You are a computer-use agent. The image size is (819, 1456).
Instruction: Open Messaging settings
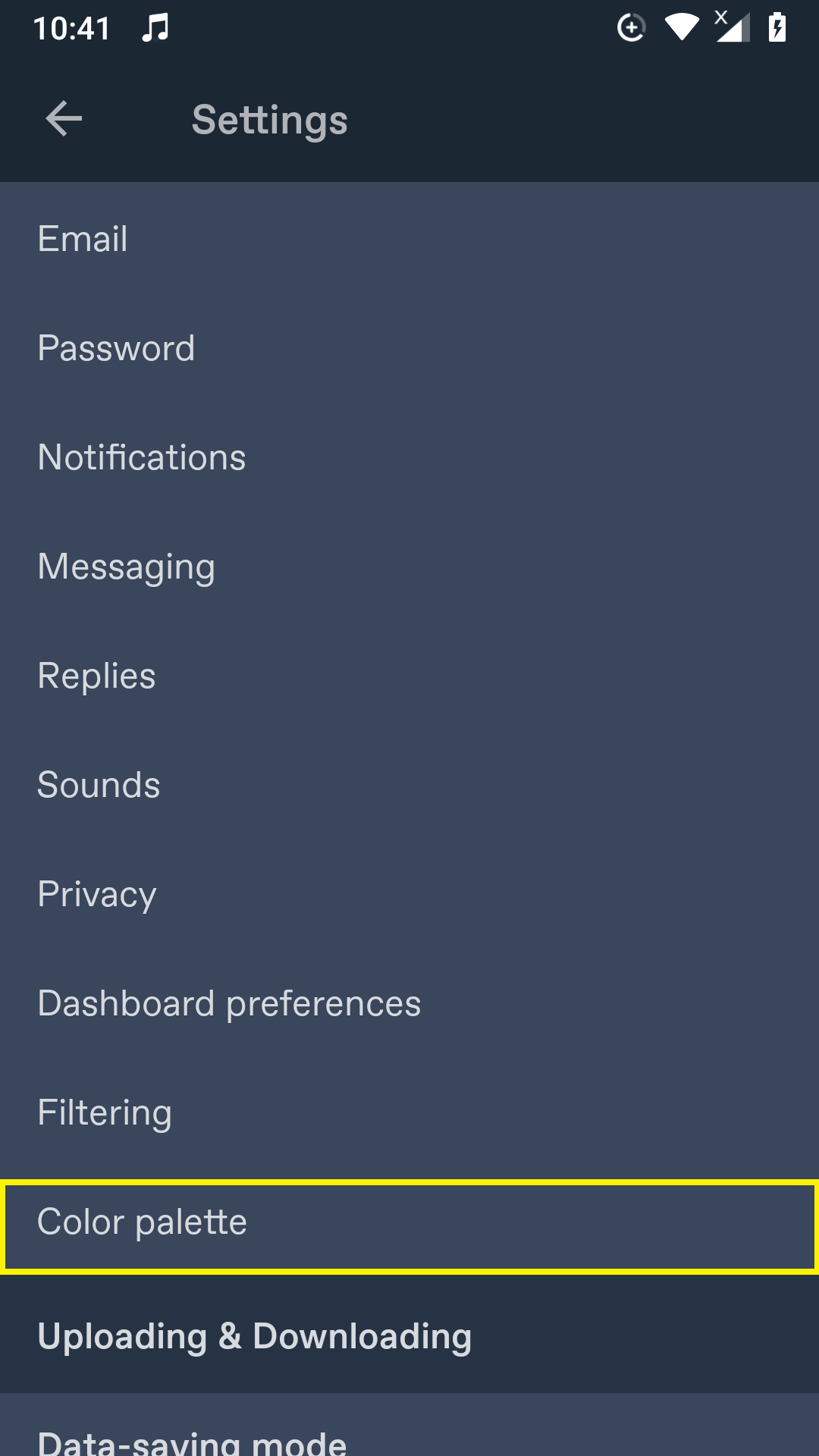coord(409,566)
